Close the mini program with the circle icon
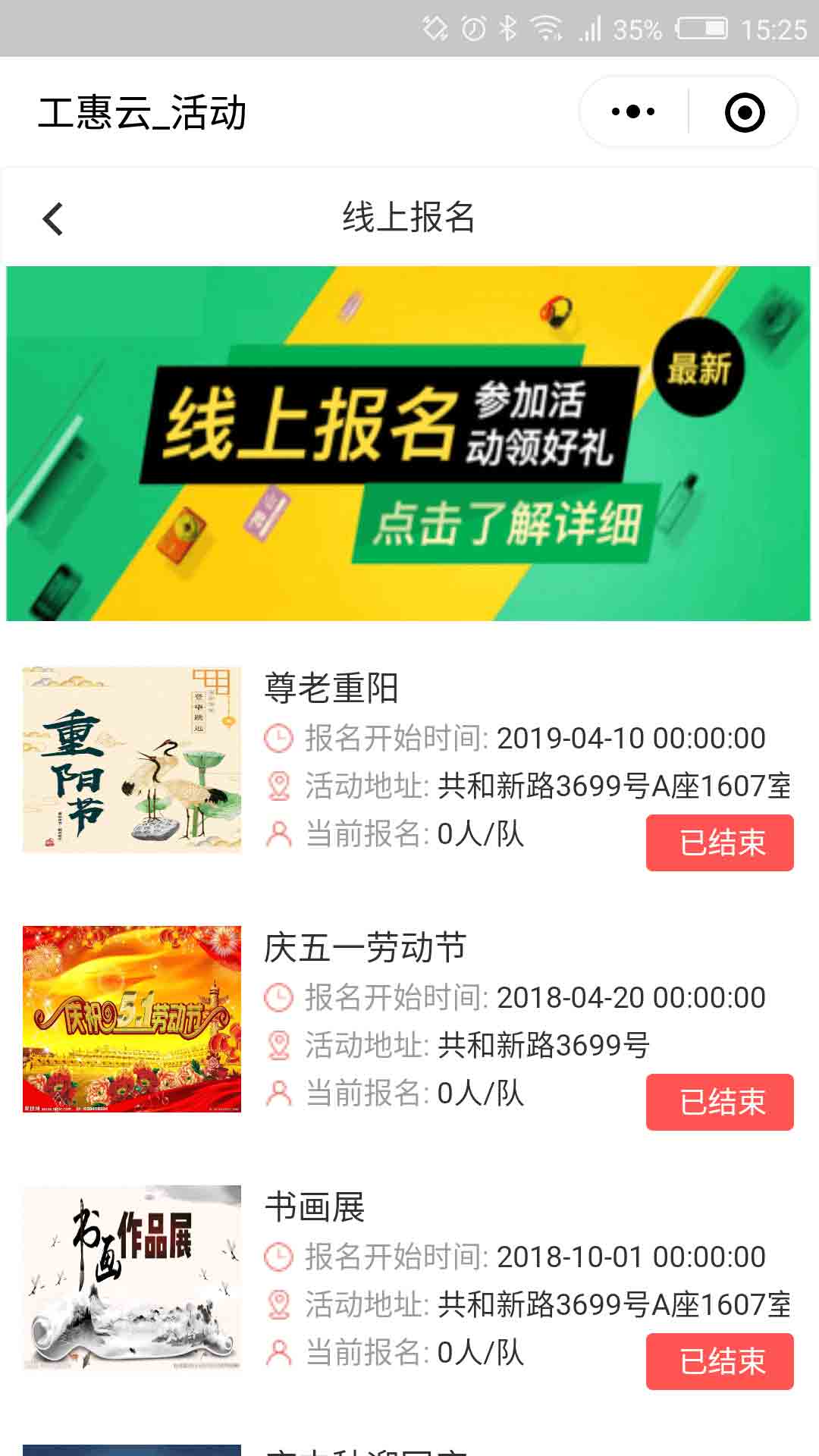 (x=744, y=112)
